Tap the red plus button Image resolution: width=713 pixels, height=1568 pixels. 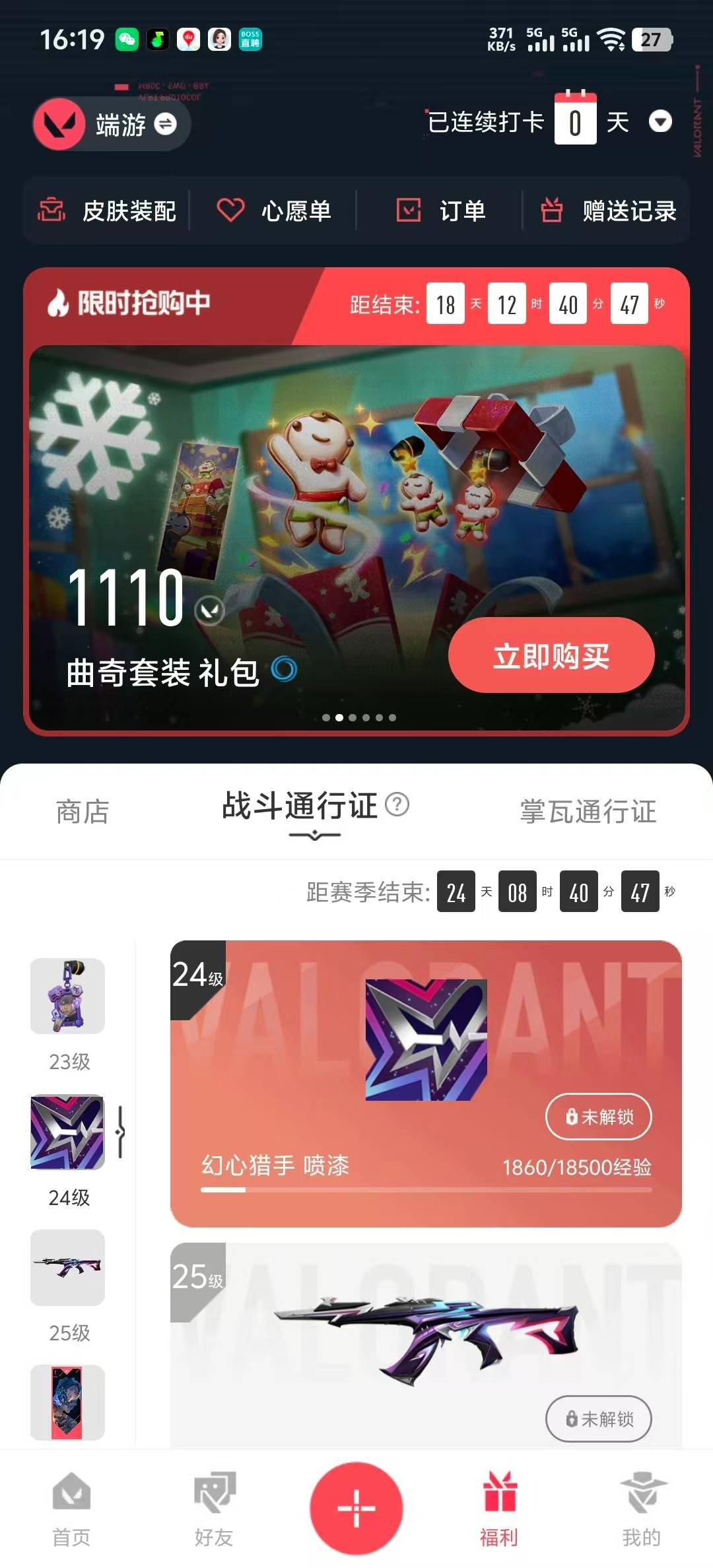(356, 1508)
